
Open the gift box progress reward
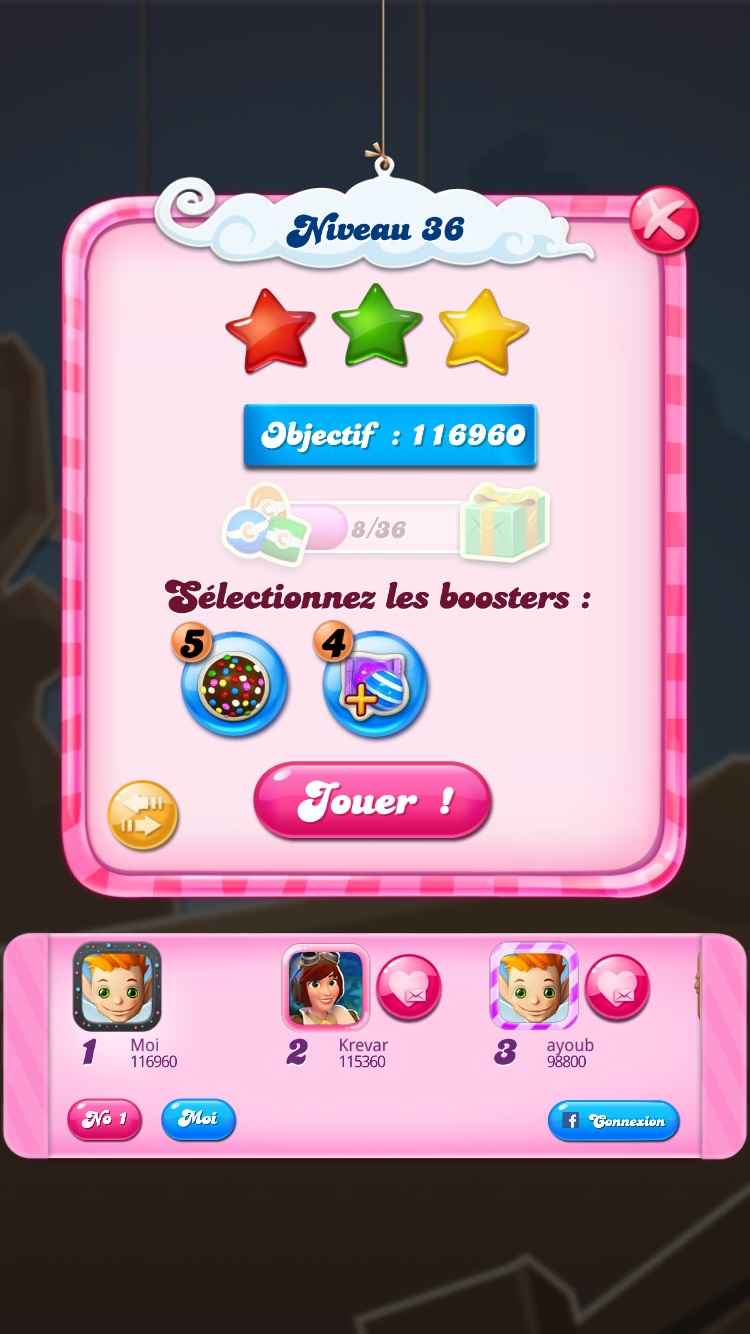point(505,521)
